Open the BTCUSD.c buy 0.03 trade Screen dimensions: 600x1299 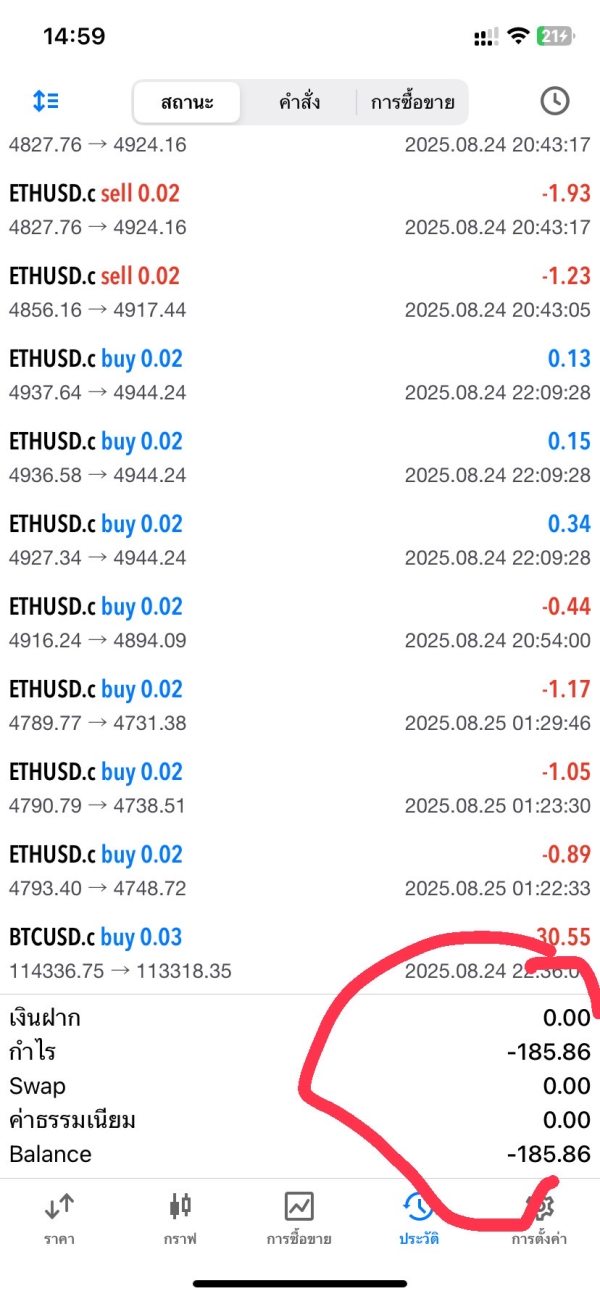pyautogui.click(x=300, y=954)
